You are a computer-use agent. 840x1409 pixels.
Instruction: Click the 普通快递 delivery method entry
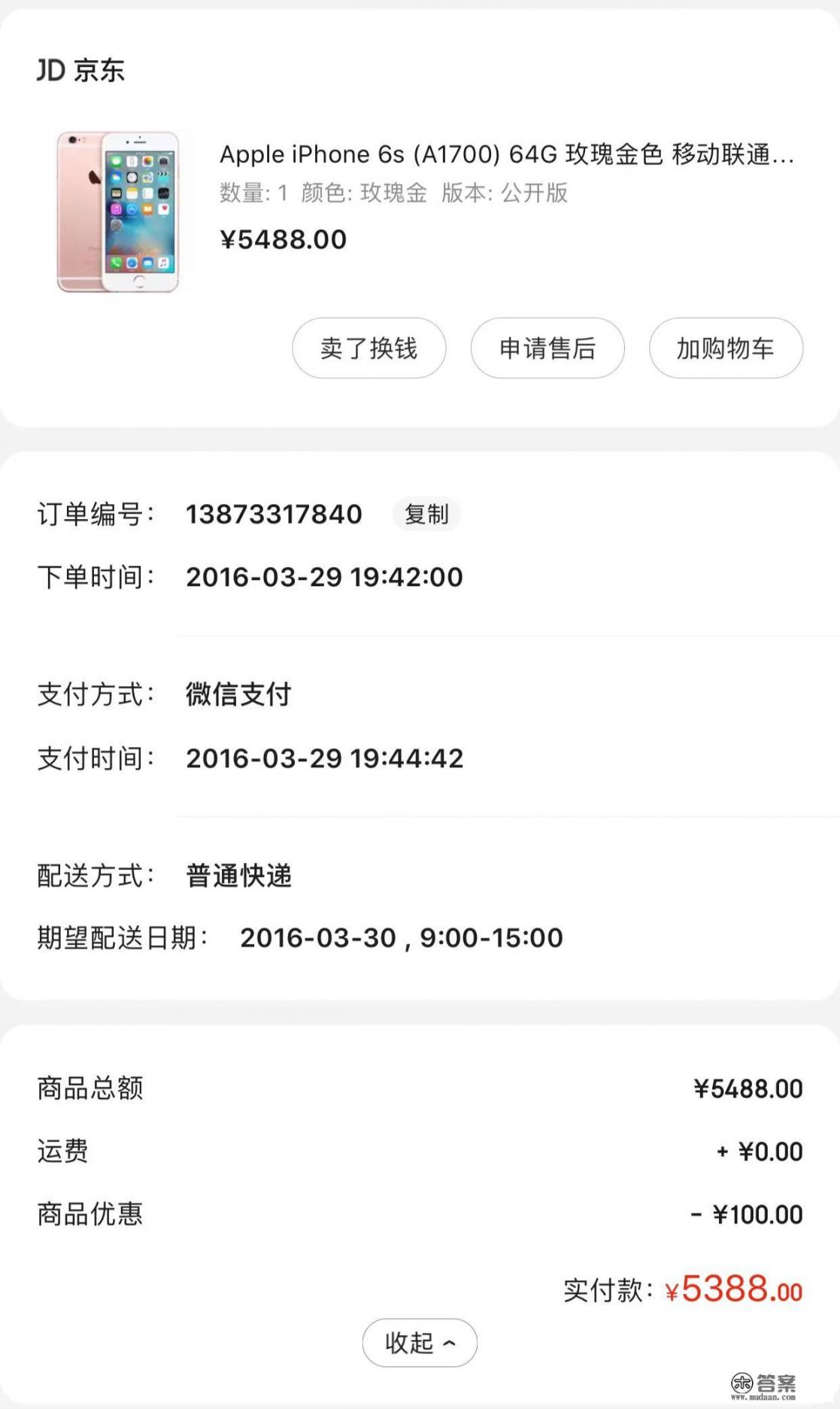[x=239, y=876]
